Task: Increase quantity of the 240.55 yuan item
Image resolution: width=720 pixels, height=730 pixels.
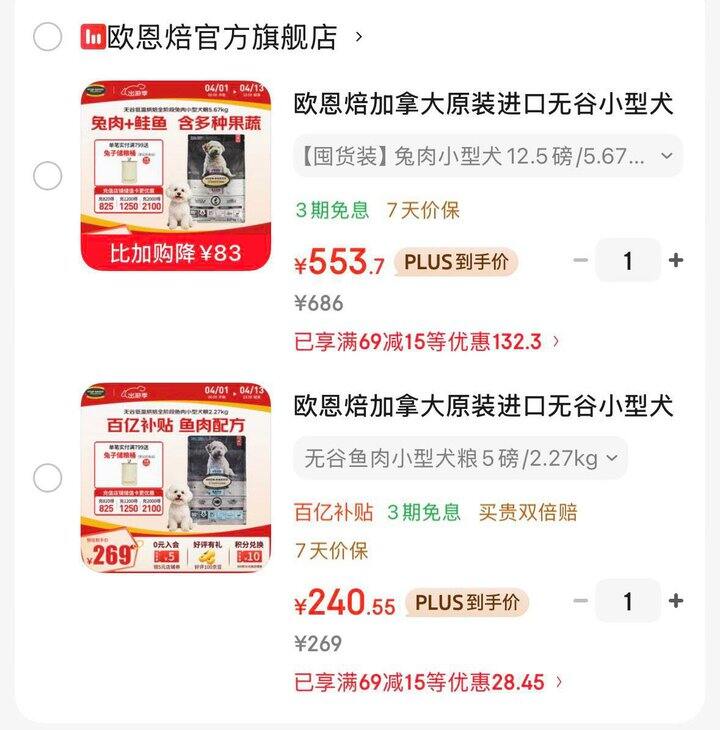Action: pyautogui.click(x=676, y=601)
